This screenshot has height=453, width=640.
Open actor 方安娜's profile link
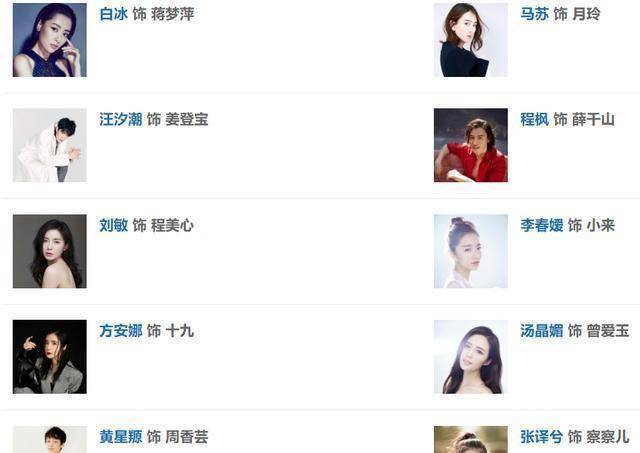[120, 331]
